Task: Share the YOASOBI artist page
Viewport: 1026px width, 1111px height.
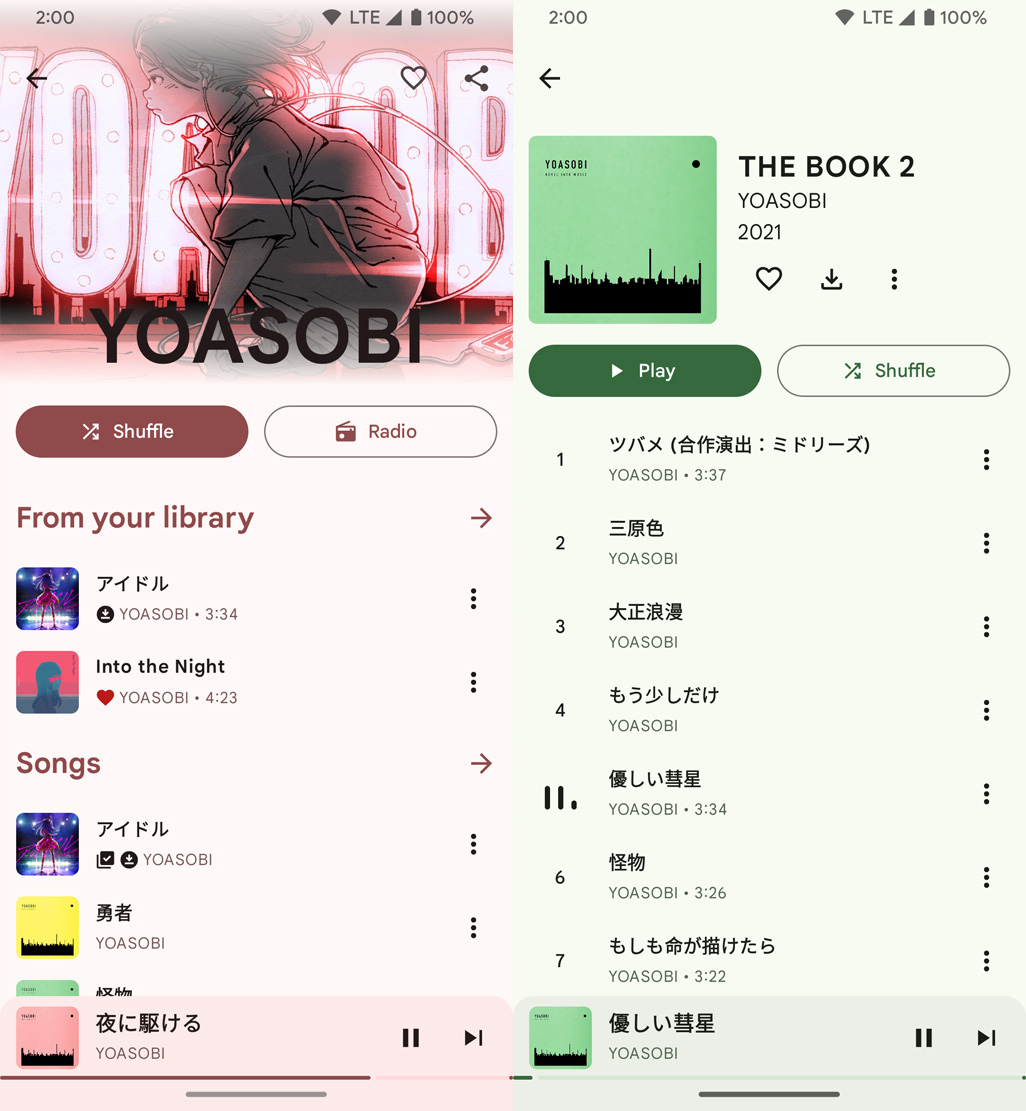Action: click(x=476, y=78)
